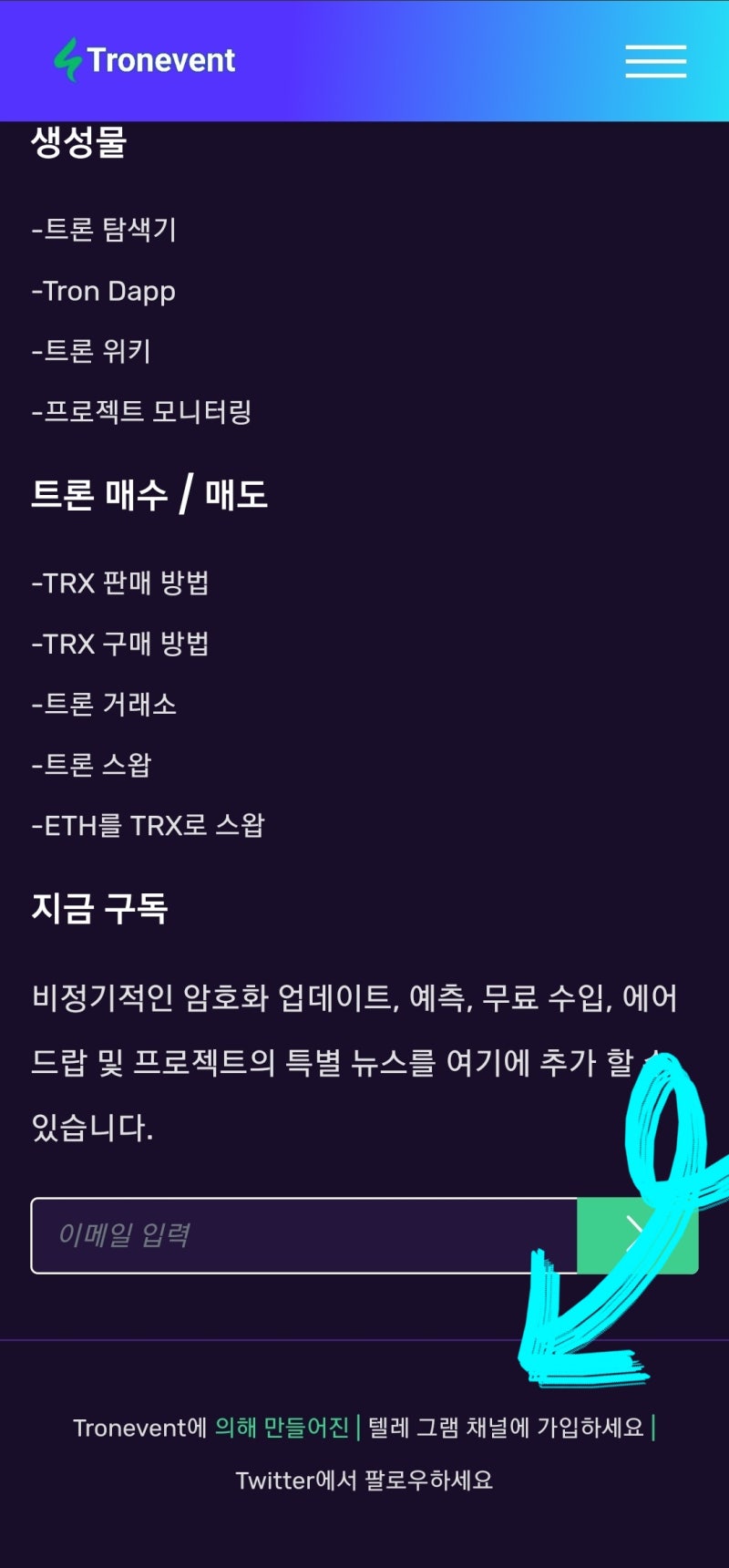The image size is (729, 1568).
Task: Click the TRX 판매 방법 link
Action: tap(120, 583)
